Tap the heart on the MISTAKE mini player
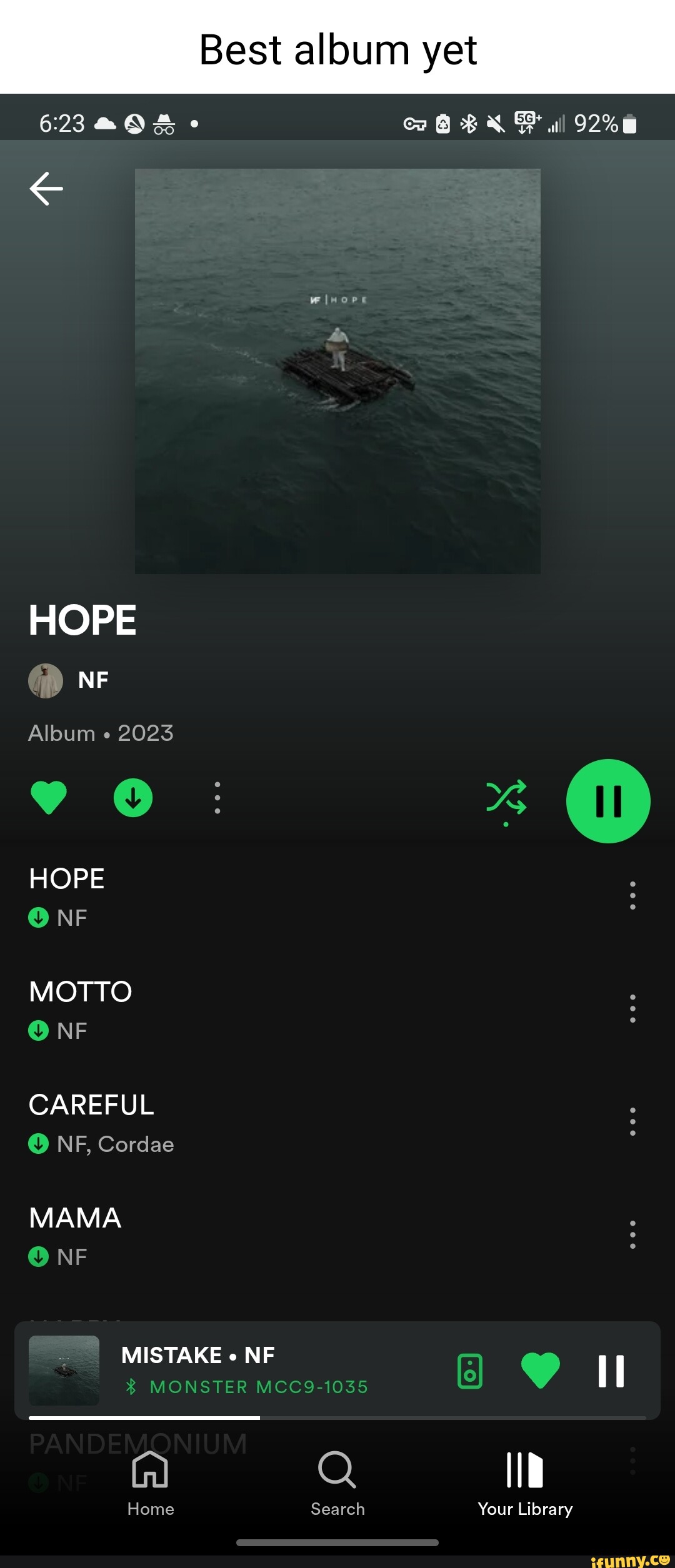This screenshot has height=1568, width=675. [x=541, y=1371]
